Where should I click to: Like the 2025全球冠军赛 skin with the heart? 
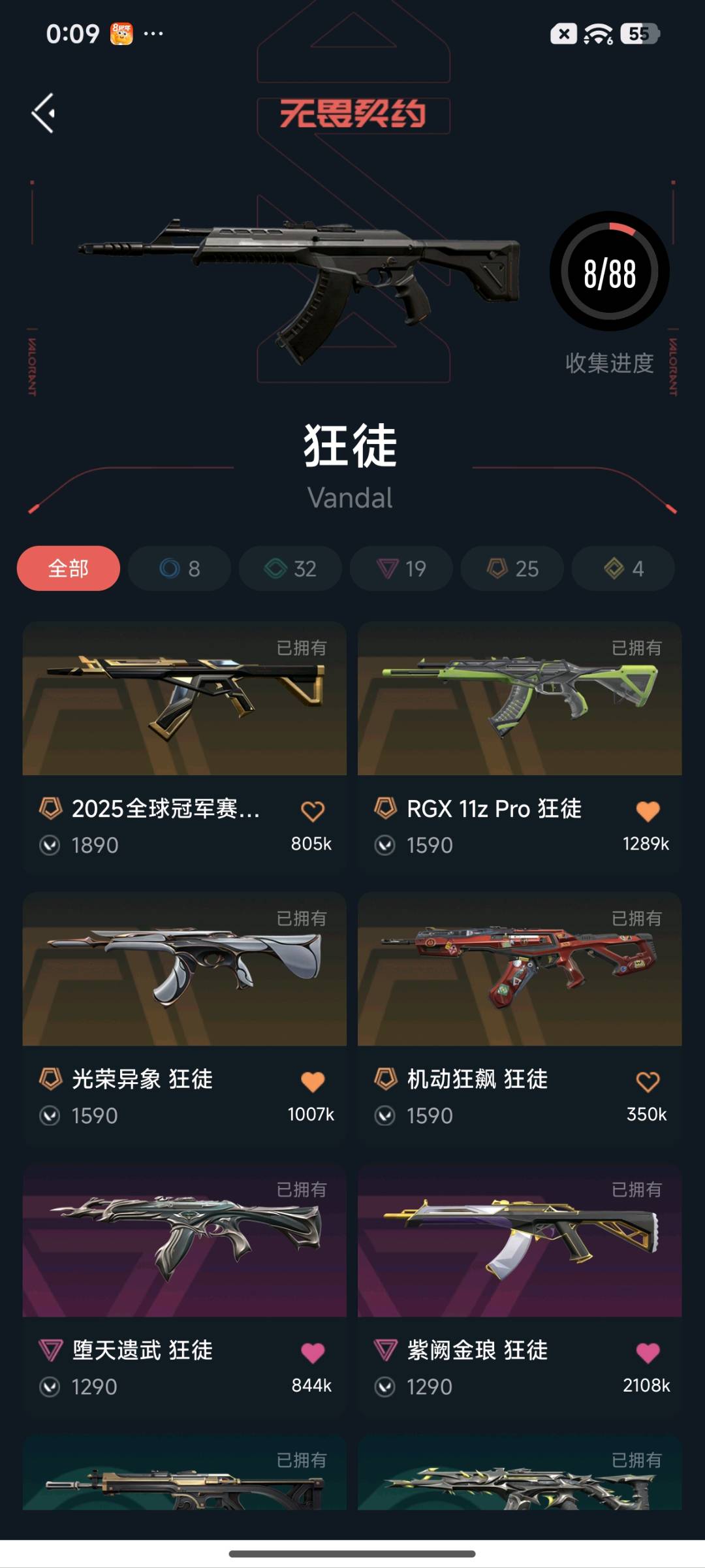pyautogui.click(x=313, y=811)
